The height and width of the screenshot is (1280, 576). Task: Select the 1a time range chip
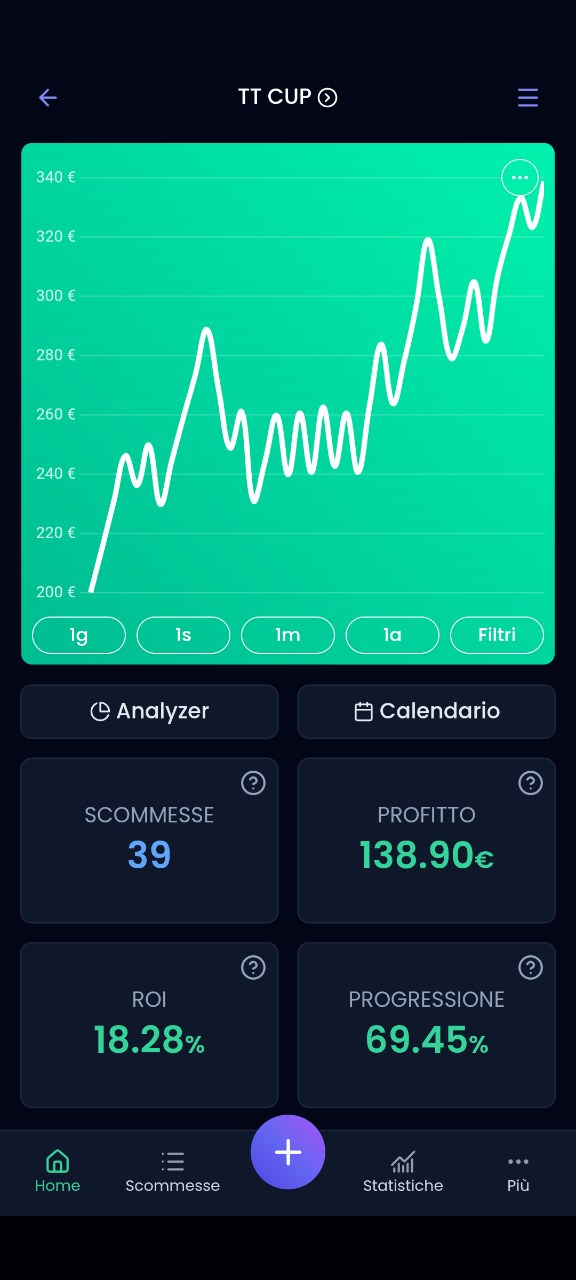click(392, 635)
